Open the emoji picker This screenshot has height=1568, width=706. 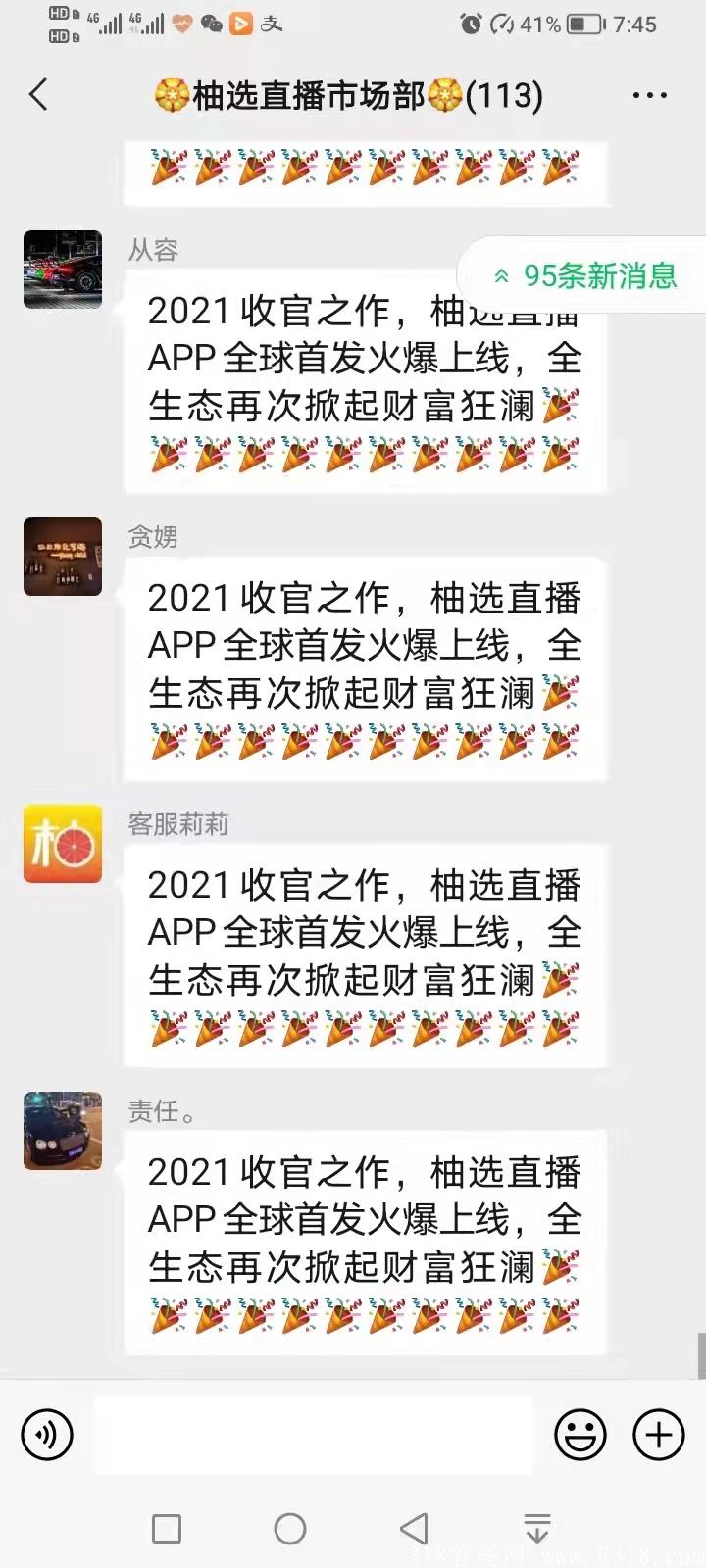pyautogui.click(x=580, y=1436)
